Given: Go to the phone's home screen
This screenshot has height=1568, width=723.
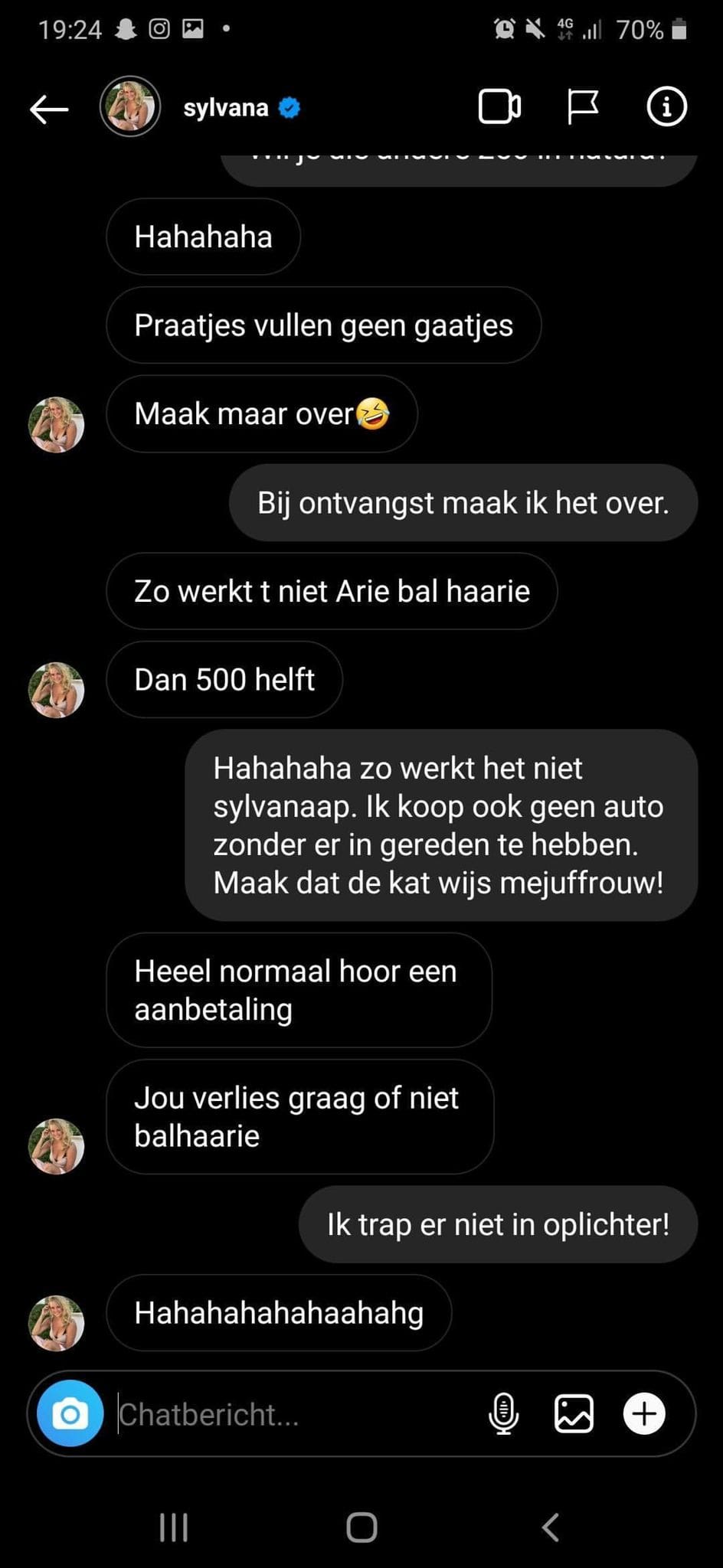Looking at the screenshot, I should pyautogui.click(x=361, y=1527).
